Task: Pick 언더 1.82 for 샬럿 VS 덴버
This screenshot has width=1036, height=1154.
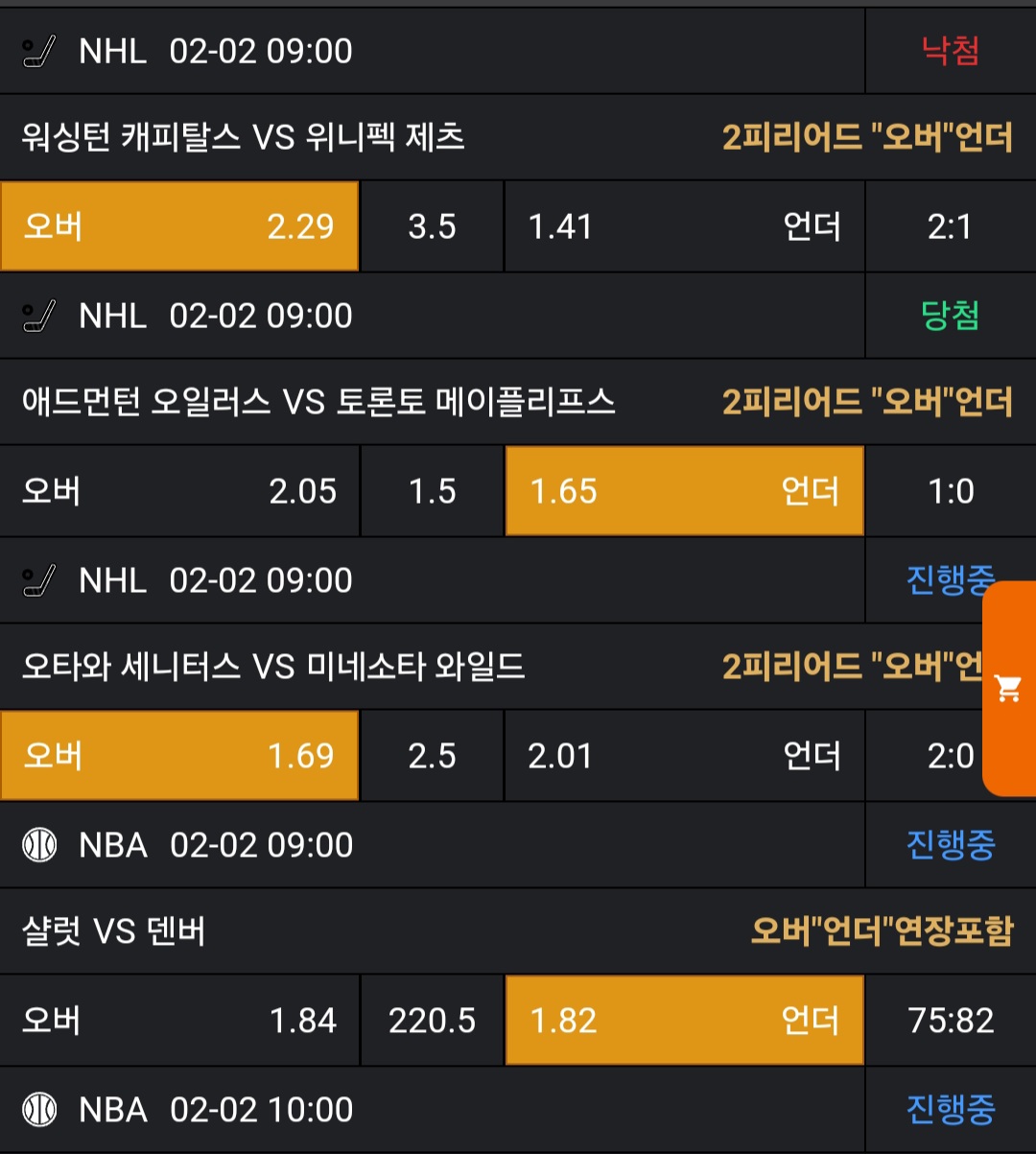Action: (x=684, y=1021)
